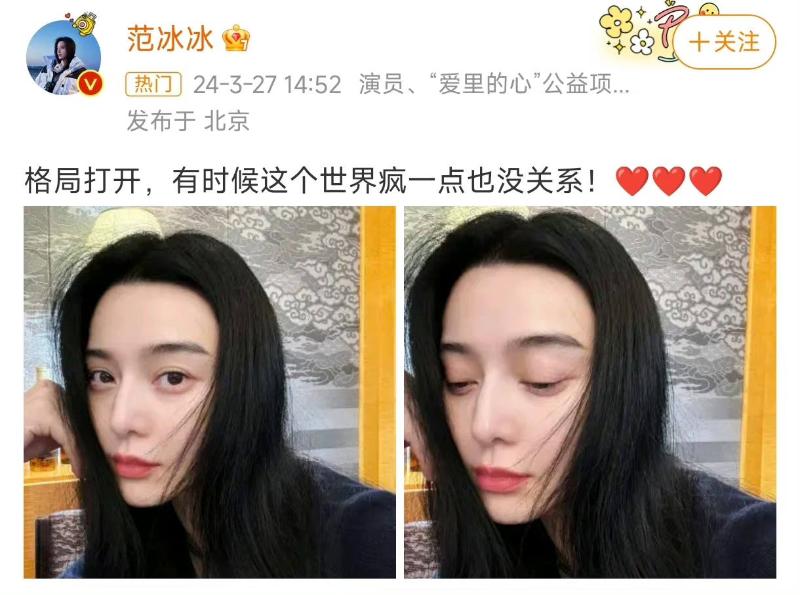The height and width of the screenshot is (595, 800).
Task: Follow this account with 关注 button
Action: (725, 42)
